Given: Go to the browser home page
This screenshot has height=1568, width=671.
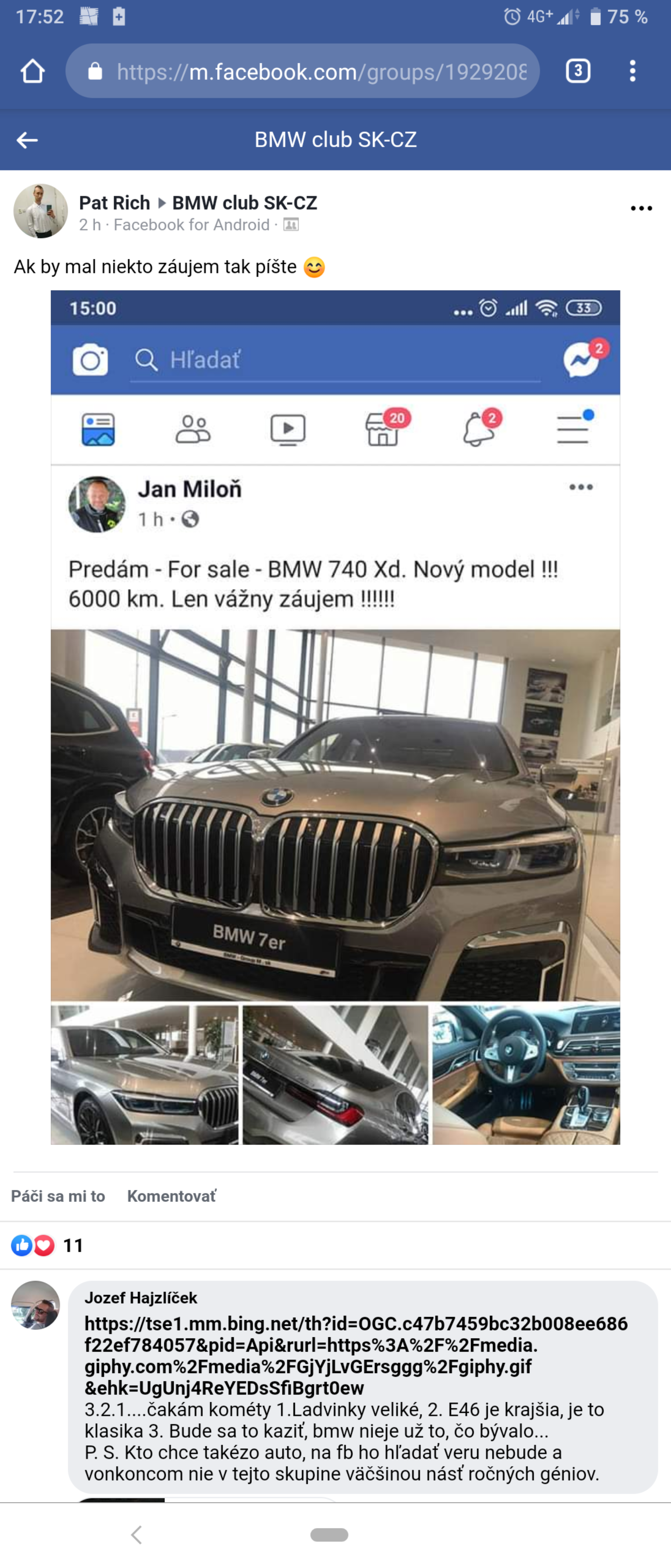Looking at the screenshot, I should (x=32, y=71).
